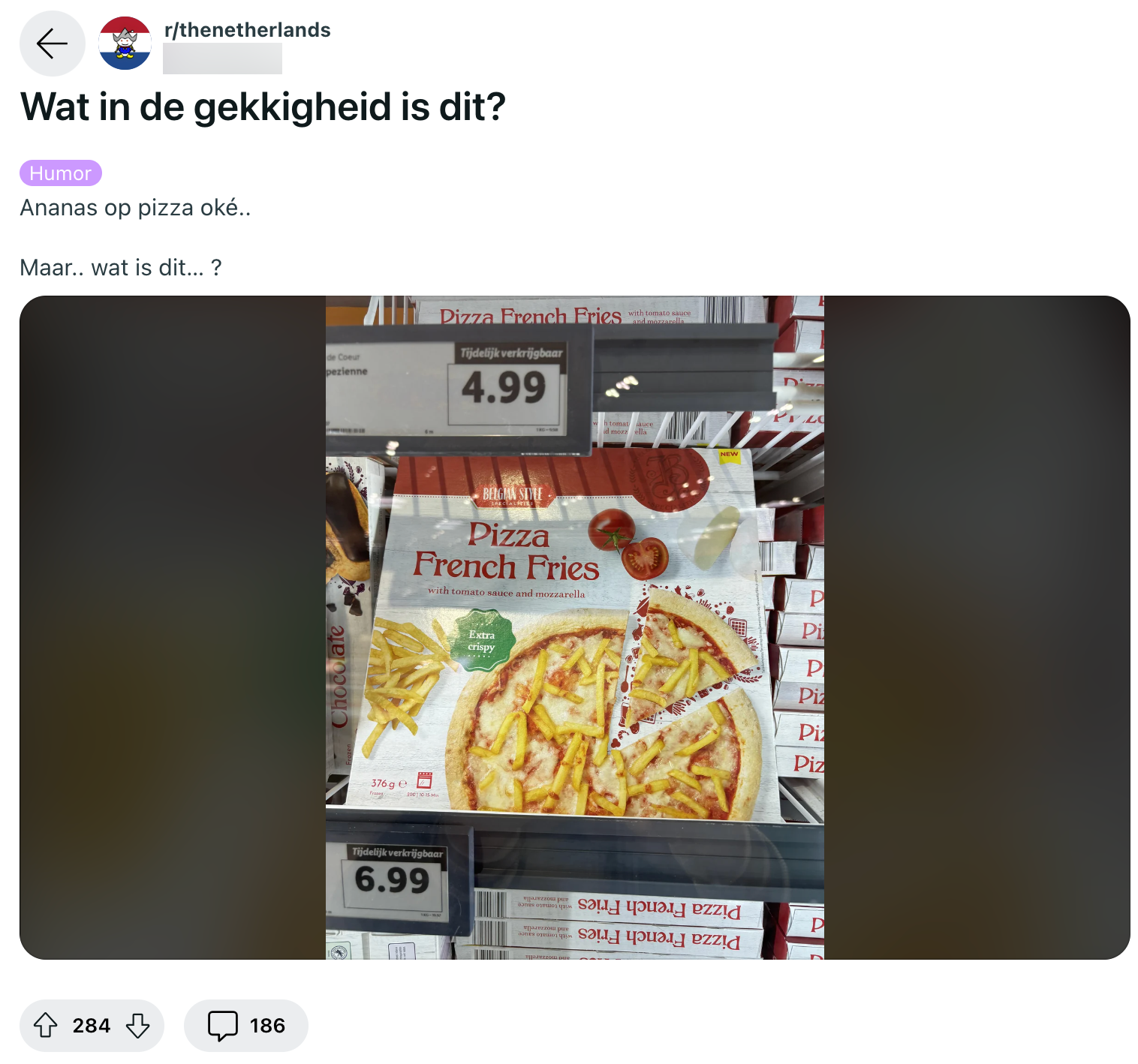Open the r/thenetherlands subreddit avatar

[x=125, y=44]
